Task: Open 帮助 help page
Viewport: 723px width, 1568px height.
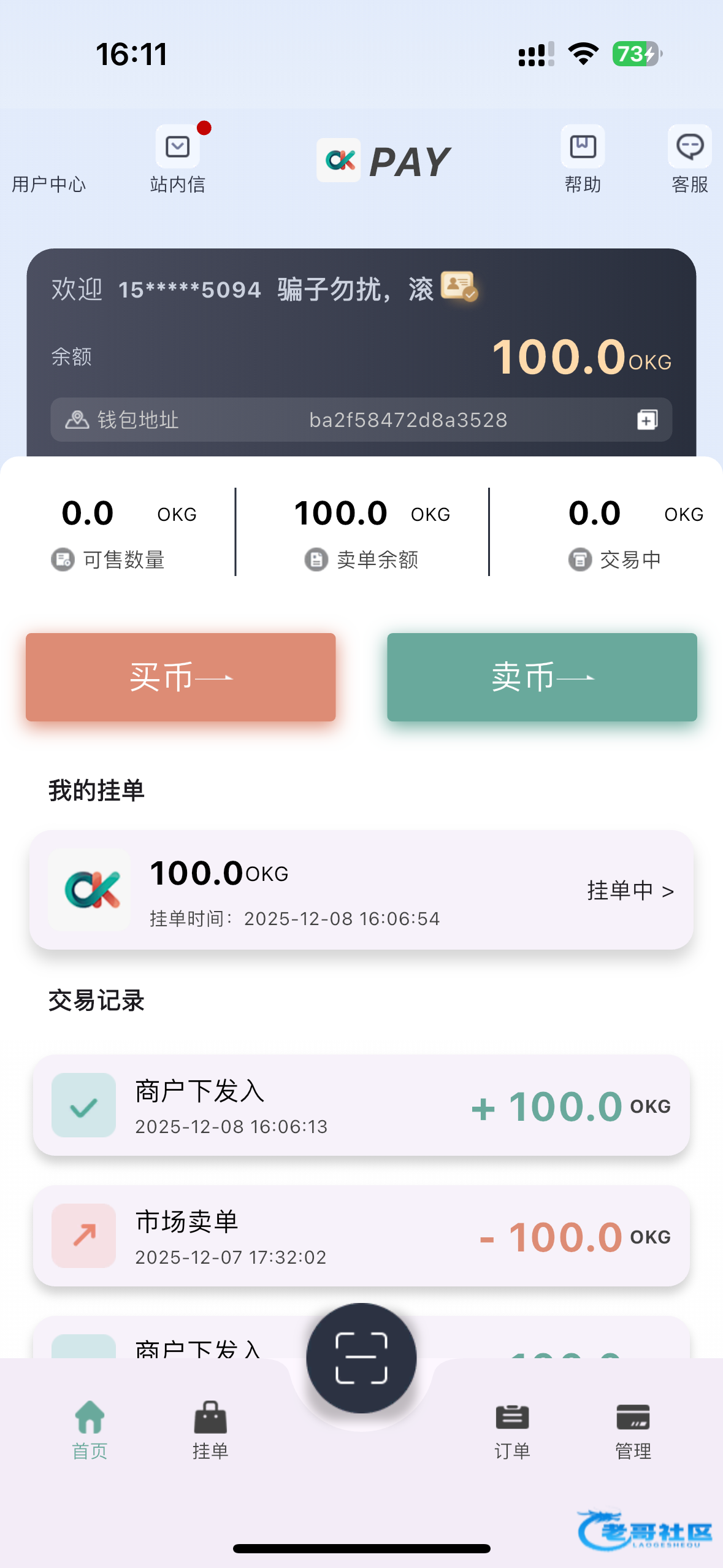Action: pyautogui.click(x=583, y=159)
